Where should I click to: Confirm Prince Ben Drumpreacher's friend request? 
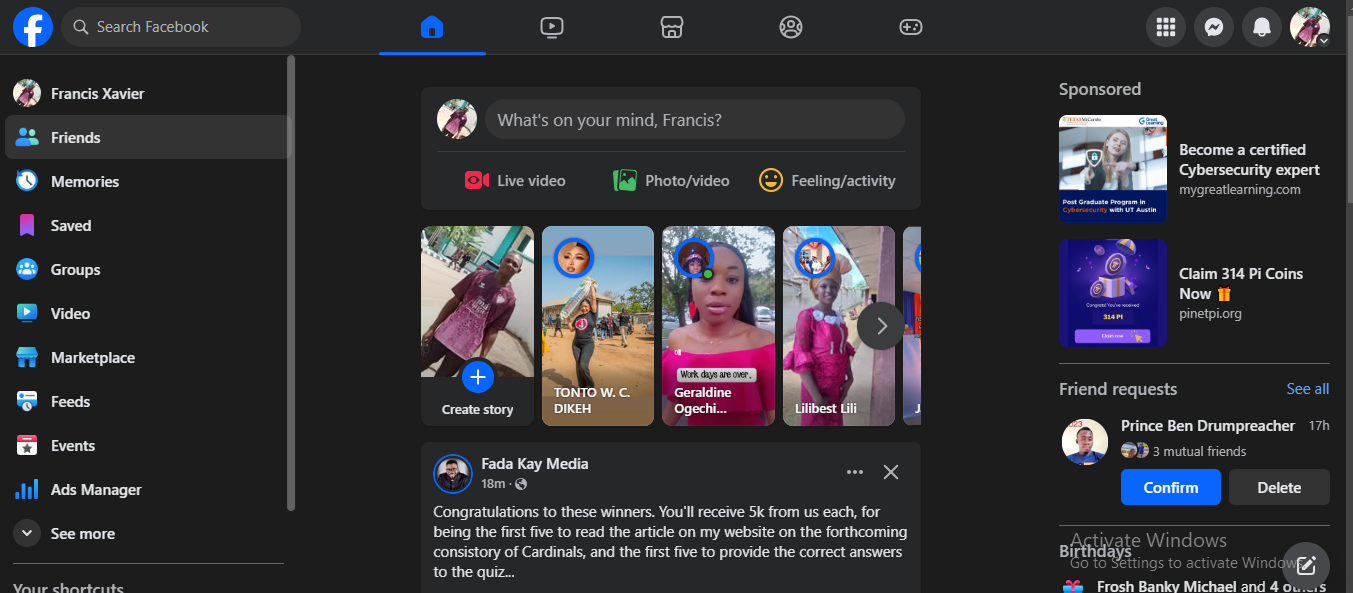click(x=1171, y=487)
